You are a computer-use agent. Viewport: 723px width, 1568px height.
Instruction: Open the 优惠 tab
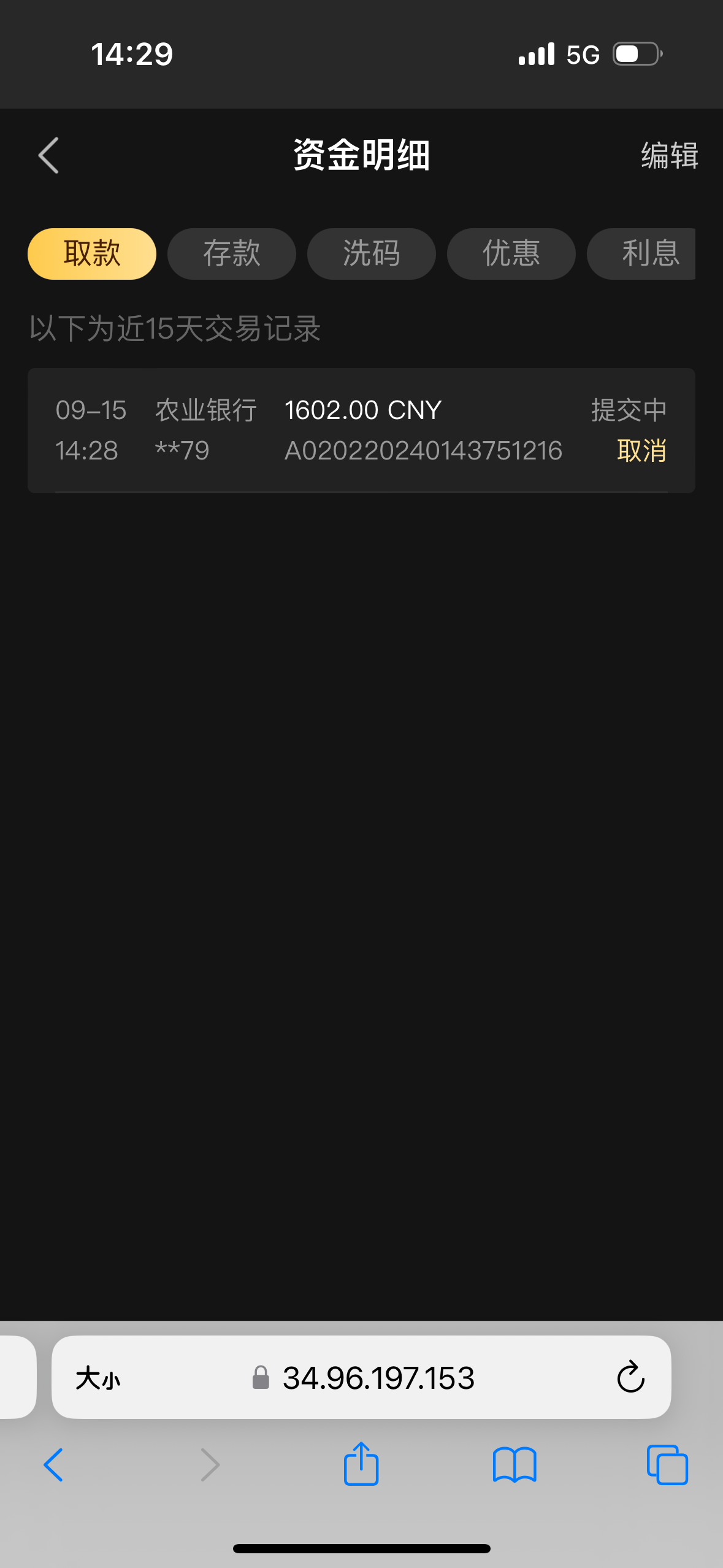[x=511, y=253]
